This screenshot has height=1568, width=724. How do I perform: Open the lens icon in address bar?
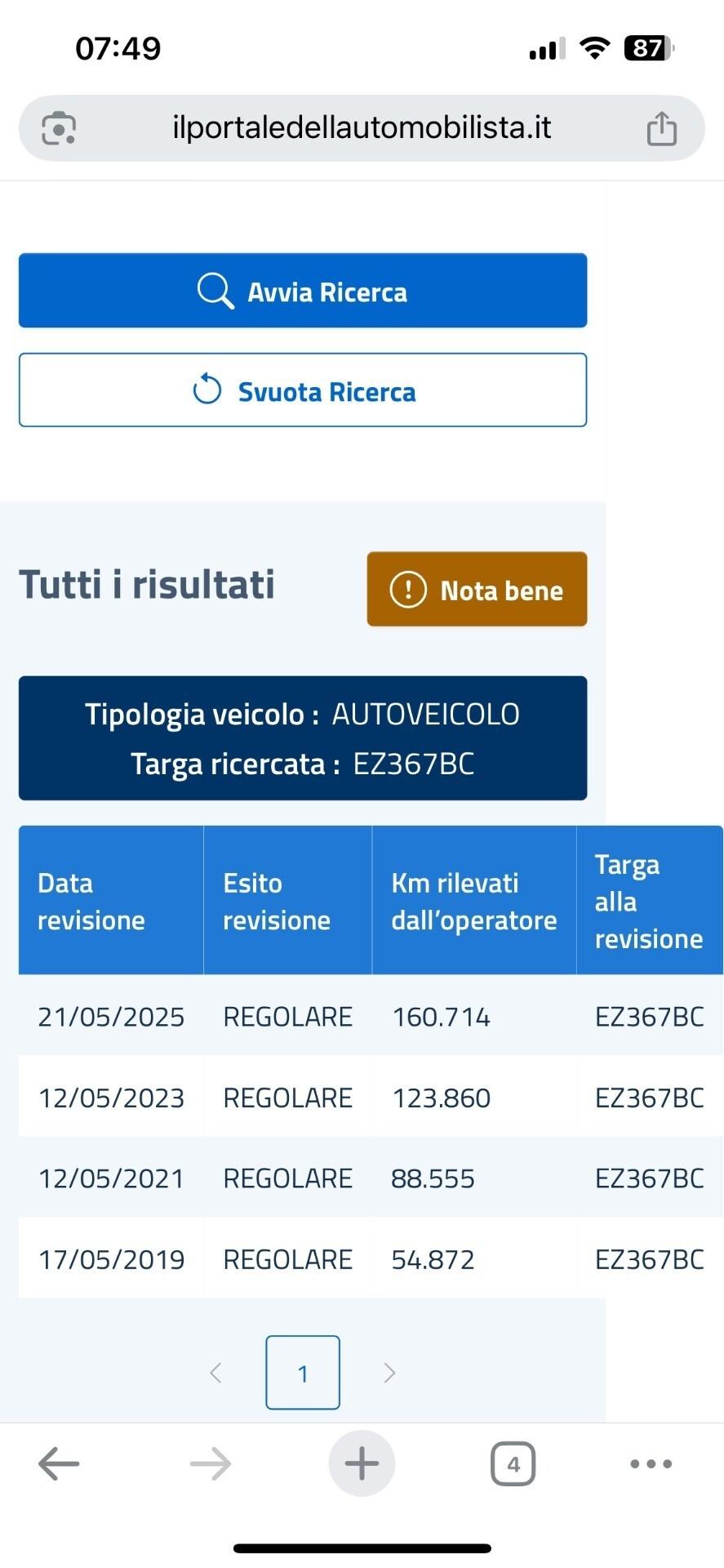(x=59, y=129)
